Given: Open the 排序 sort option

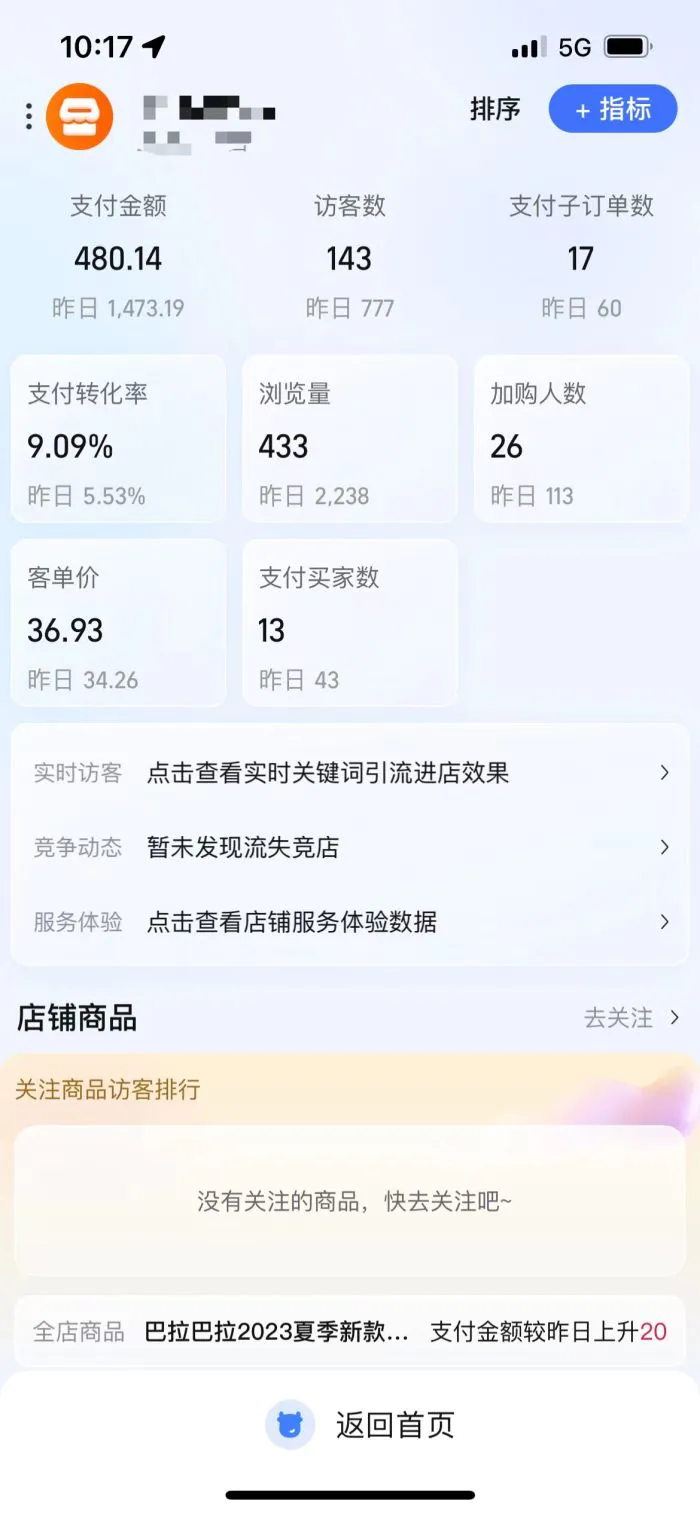Looking at the screenshot, I should (x=495, y=109).
